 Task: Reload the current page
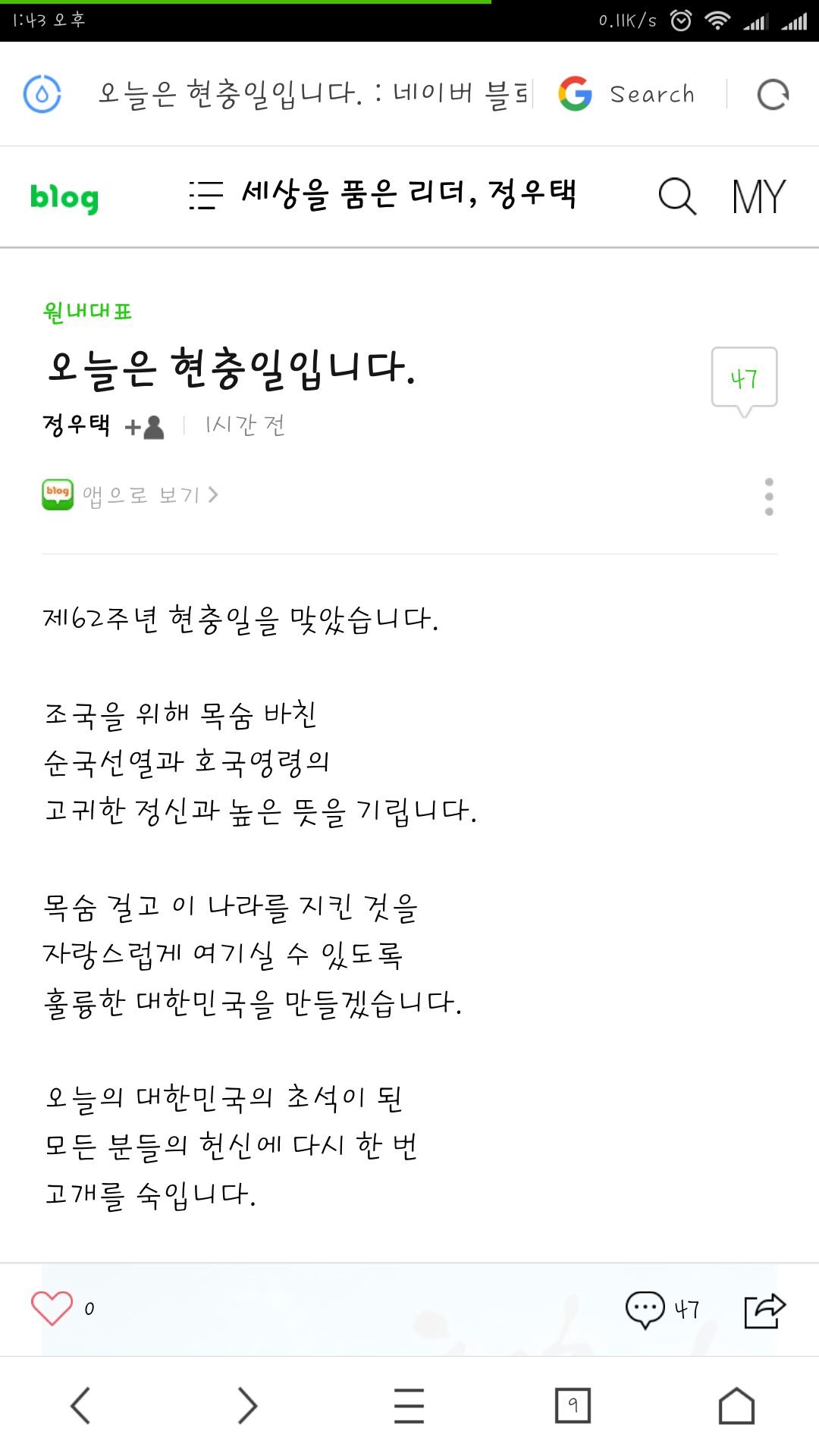point(773,95)
